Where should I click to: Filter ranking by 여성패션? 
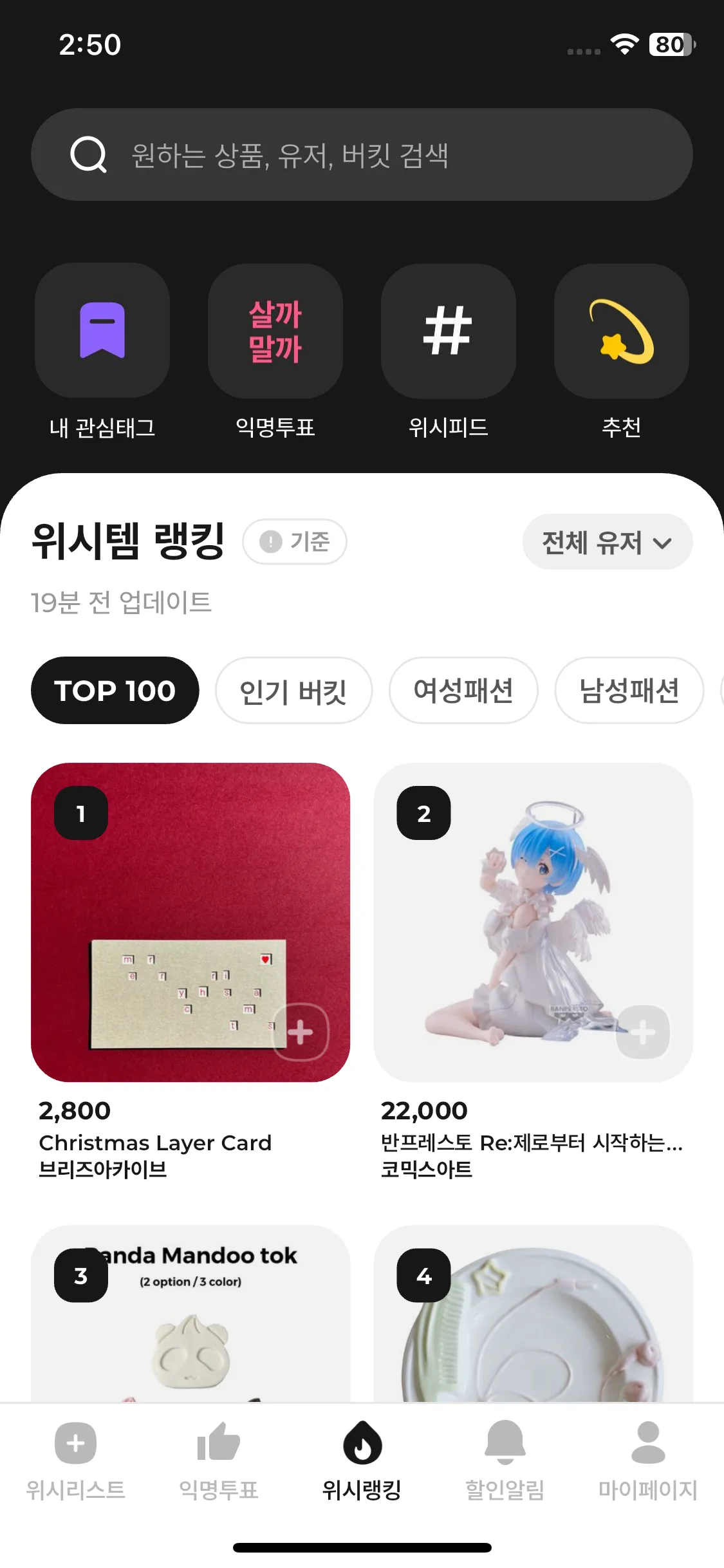[463, 691]
